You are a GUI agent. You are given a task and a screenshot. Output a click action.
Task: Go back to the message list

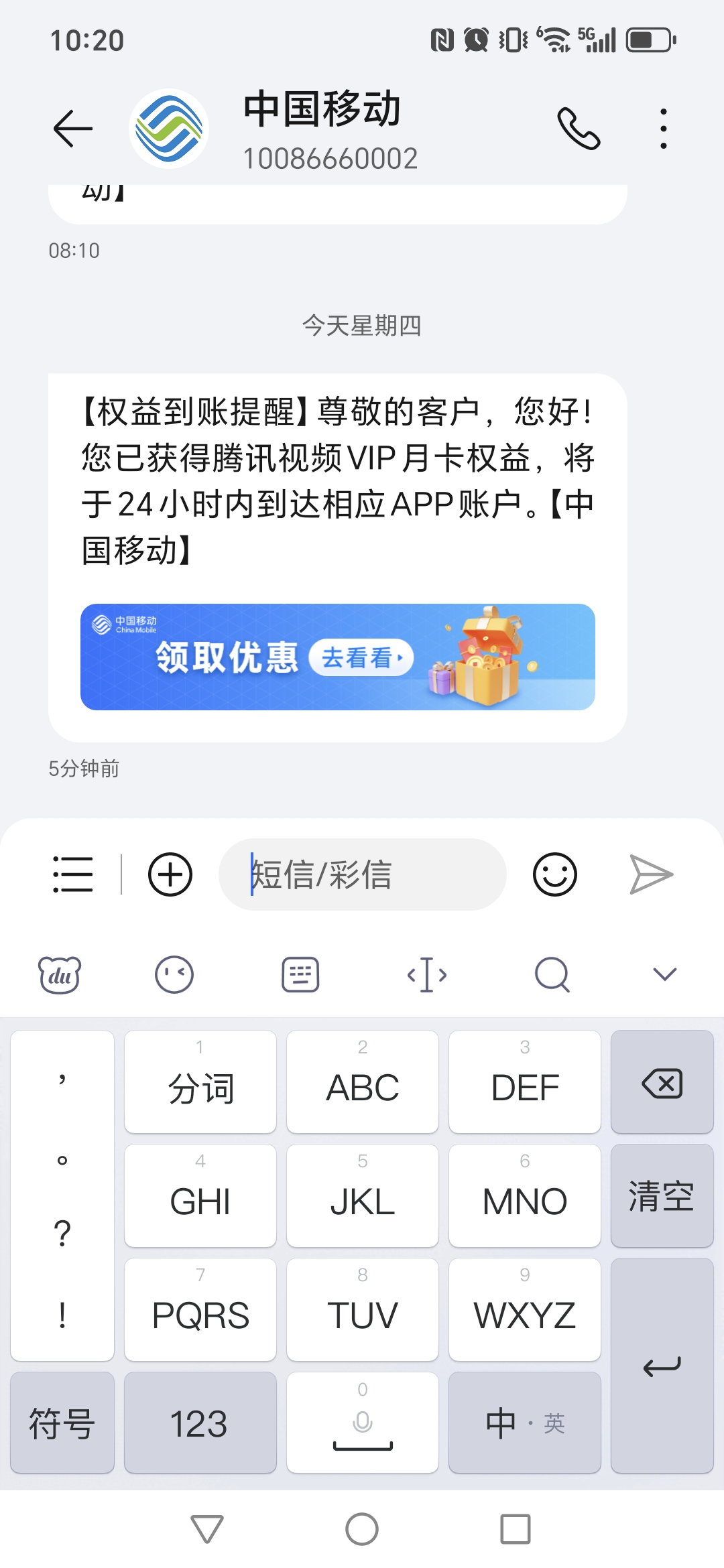point(72,128)
